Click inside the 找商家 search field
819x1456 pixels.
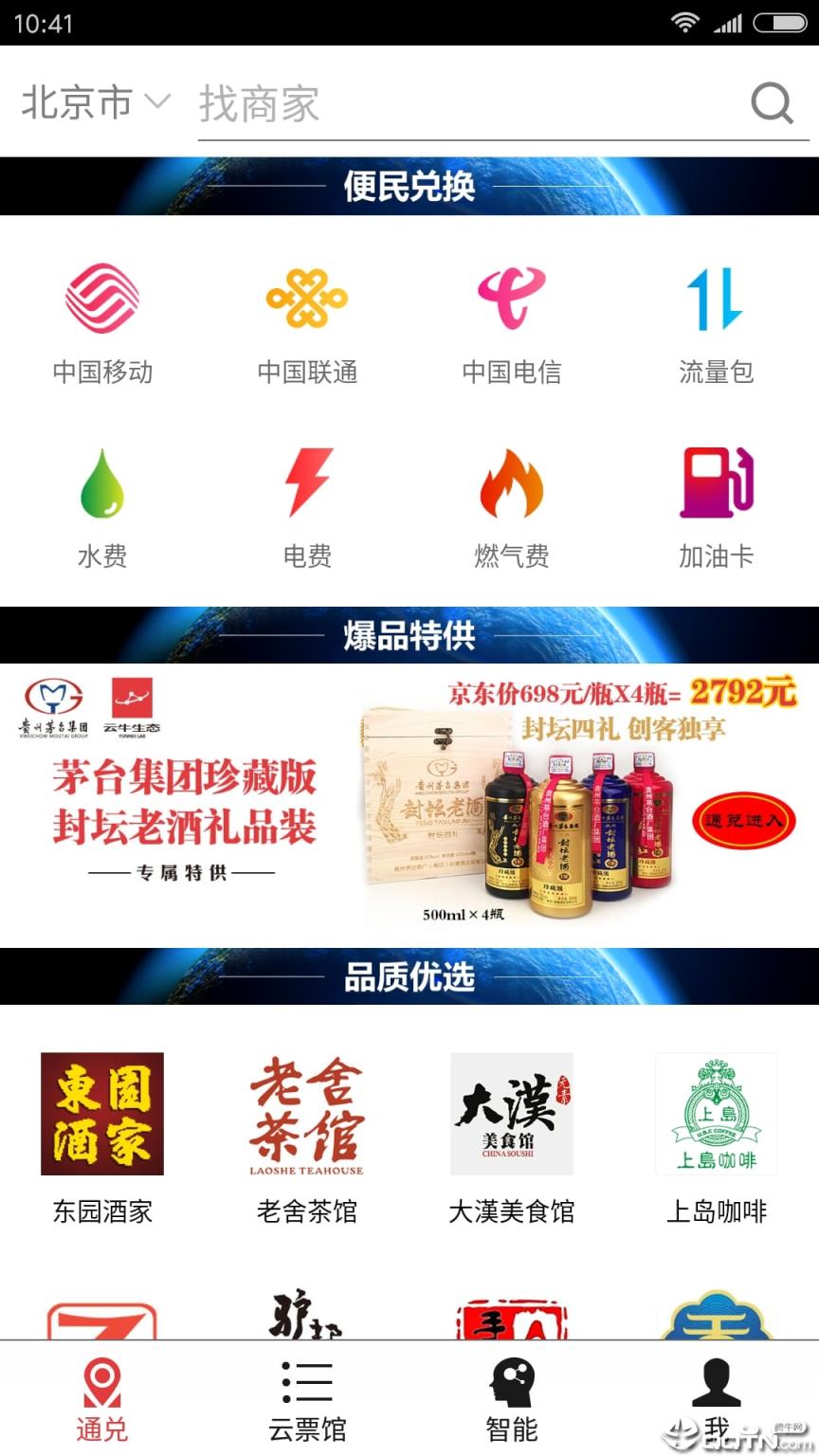(x=379, y=104)
